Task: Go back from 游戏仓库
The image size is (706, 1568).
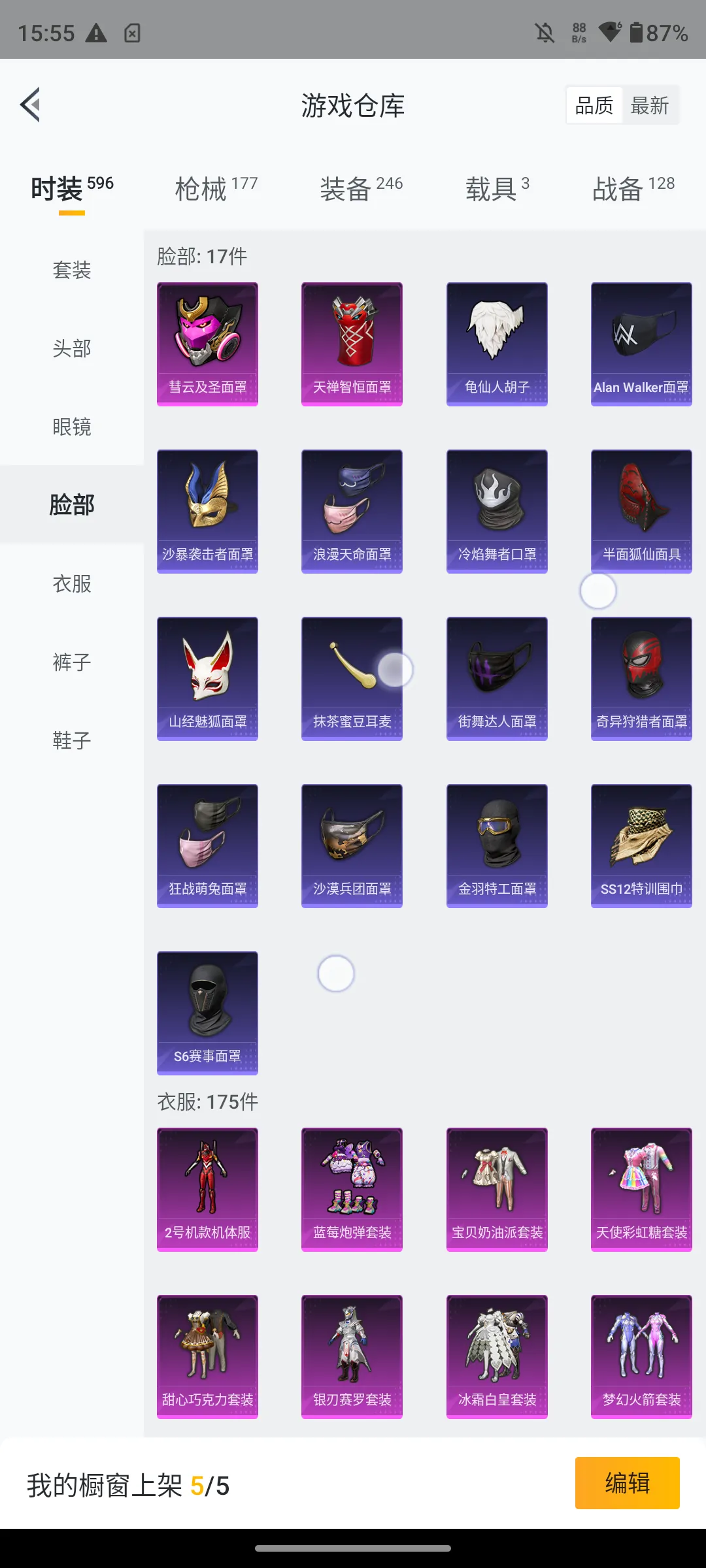Action: [31, 105]
